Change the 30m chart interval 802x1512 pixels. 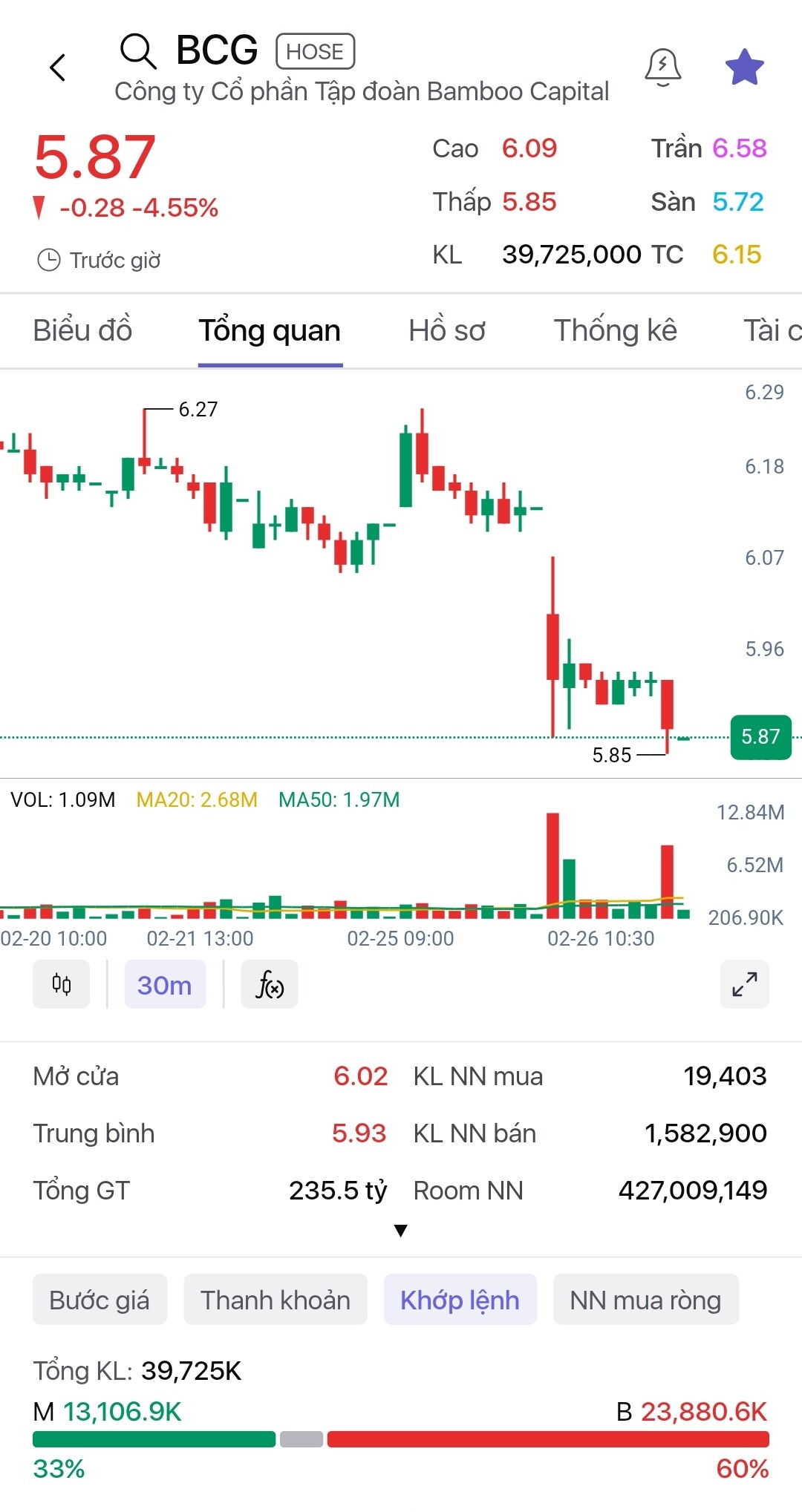[165, 985]
